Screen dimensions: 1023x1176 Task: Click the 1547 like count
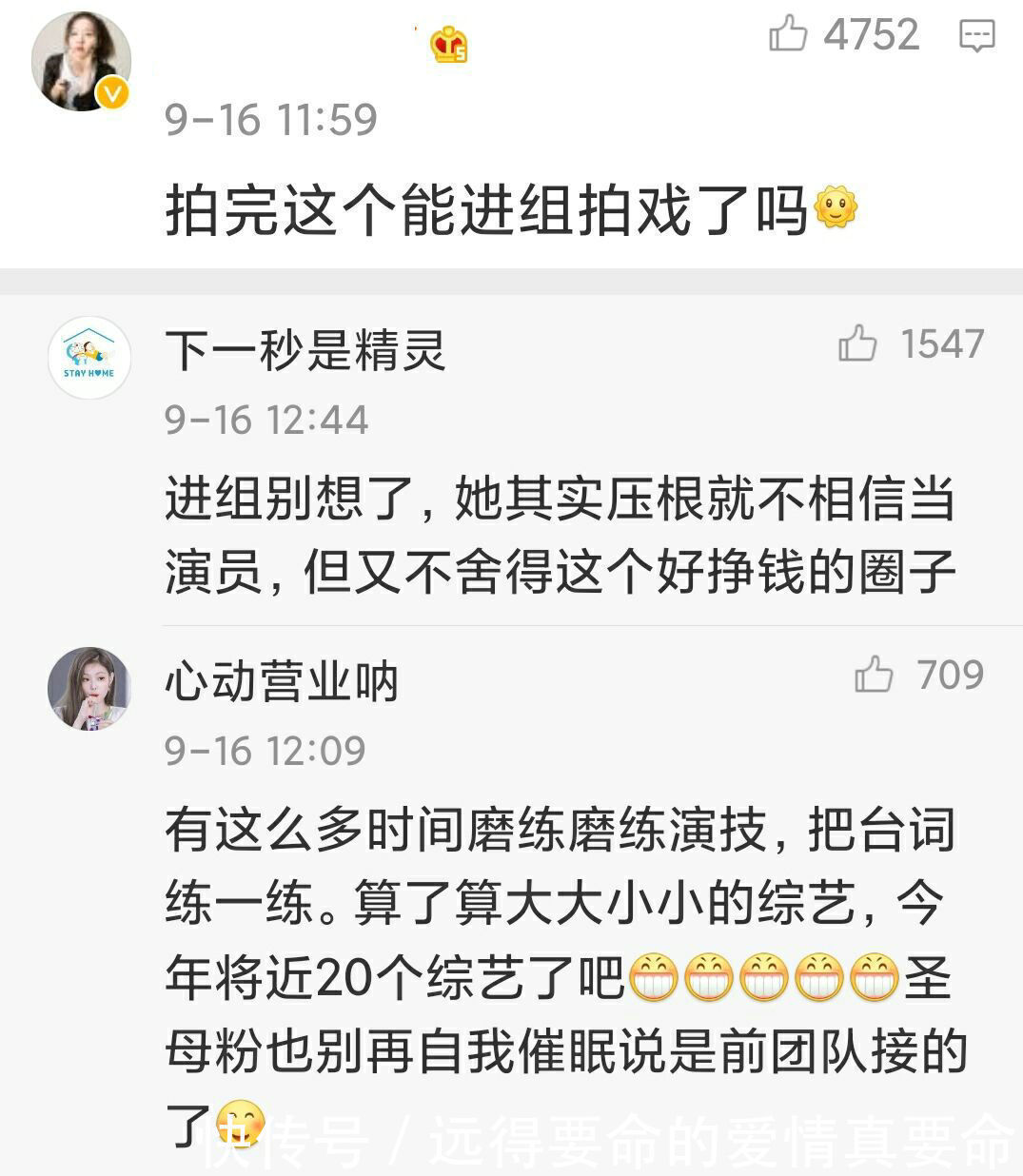click(x=944, y=344)
